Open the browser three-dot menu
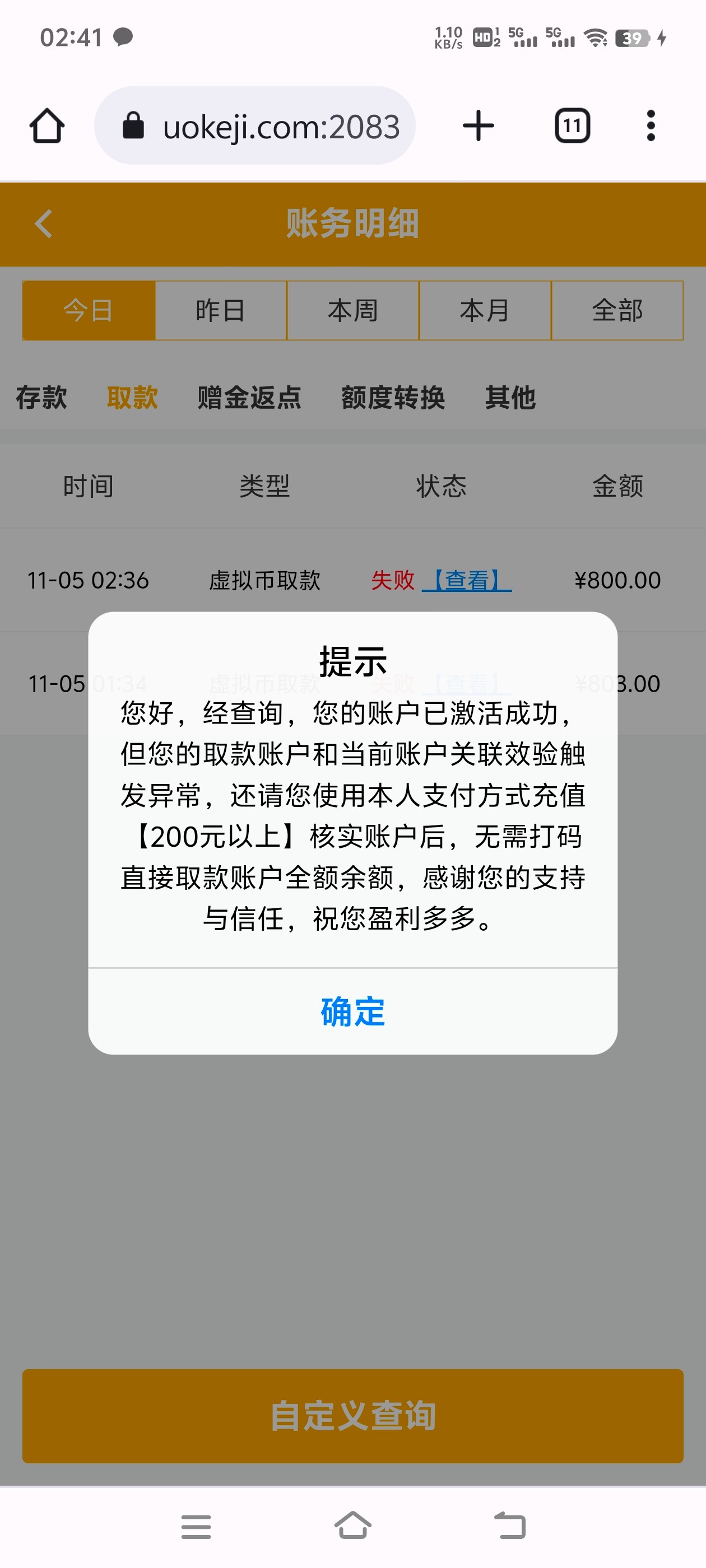 click(x=651, y=125)
